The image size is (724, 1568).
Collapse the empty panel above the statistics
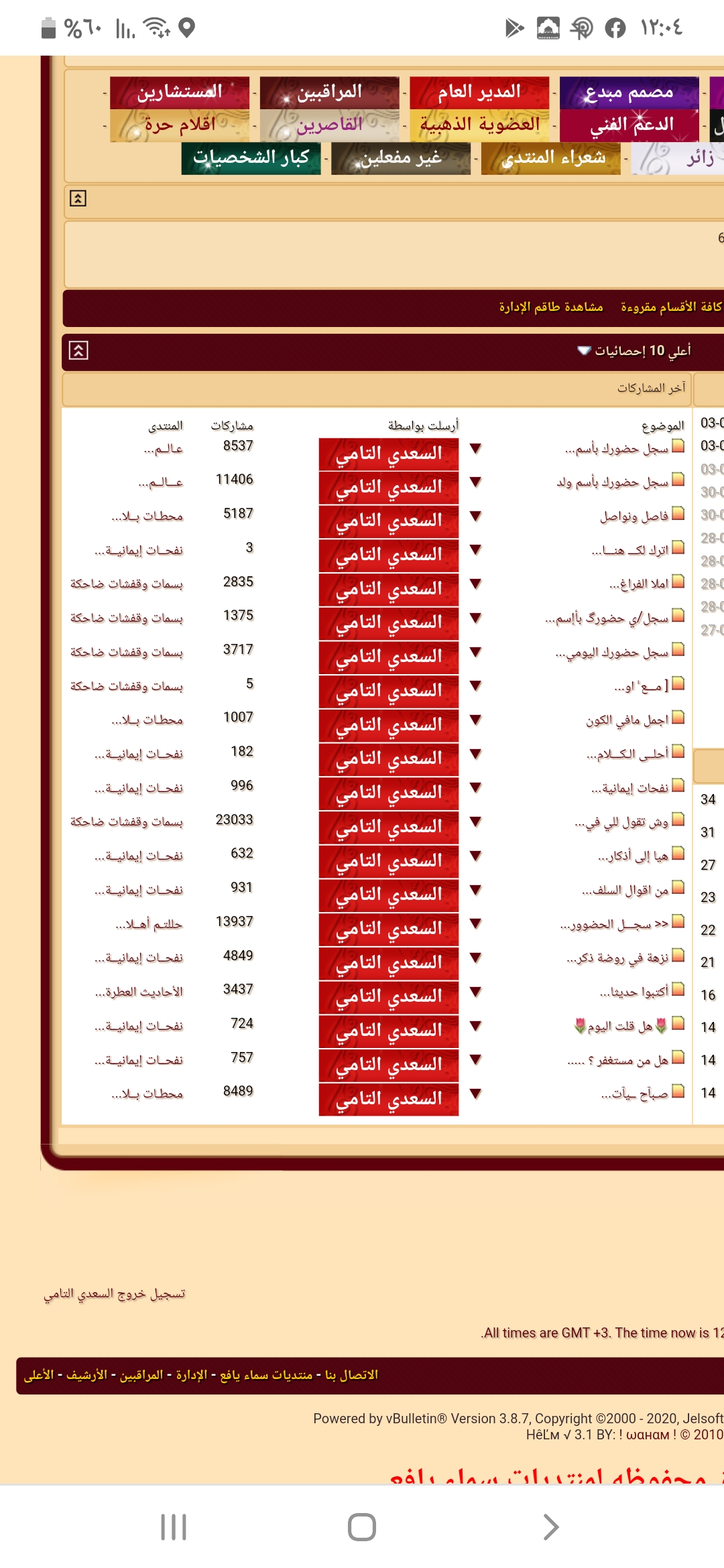click(78, 198)
